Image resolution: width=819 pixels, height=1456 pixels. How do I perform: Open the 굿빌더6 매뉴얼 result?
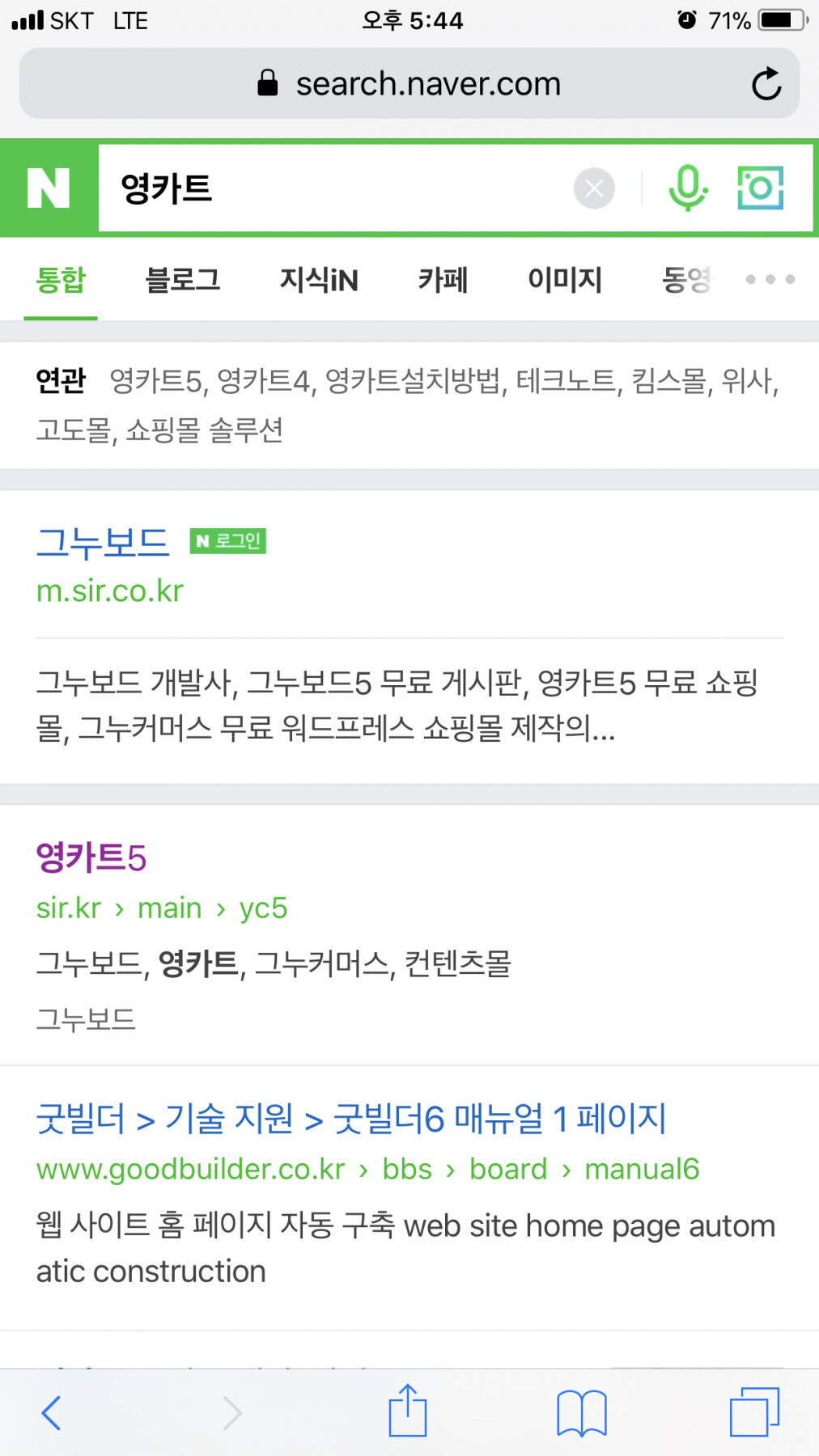pyautogui.click(x=351, y=1120)
